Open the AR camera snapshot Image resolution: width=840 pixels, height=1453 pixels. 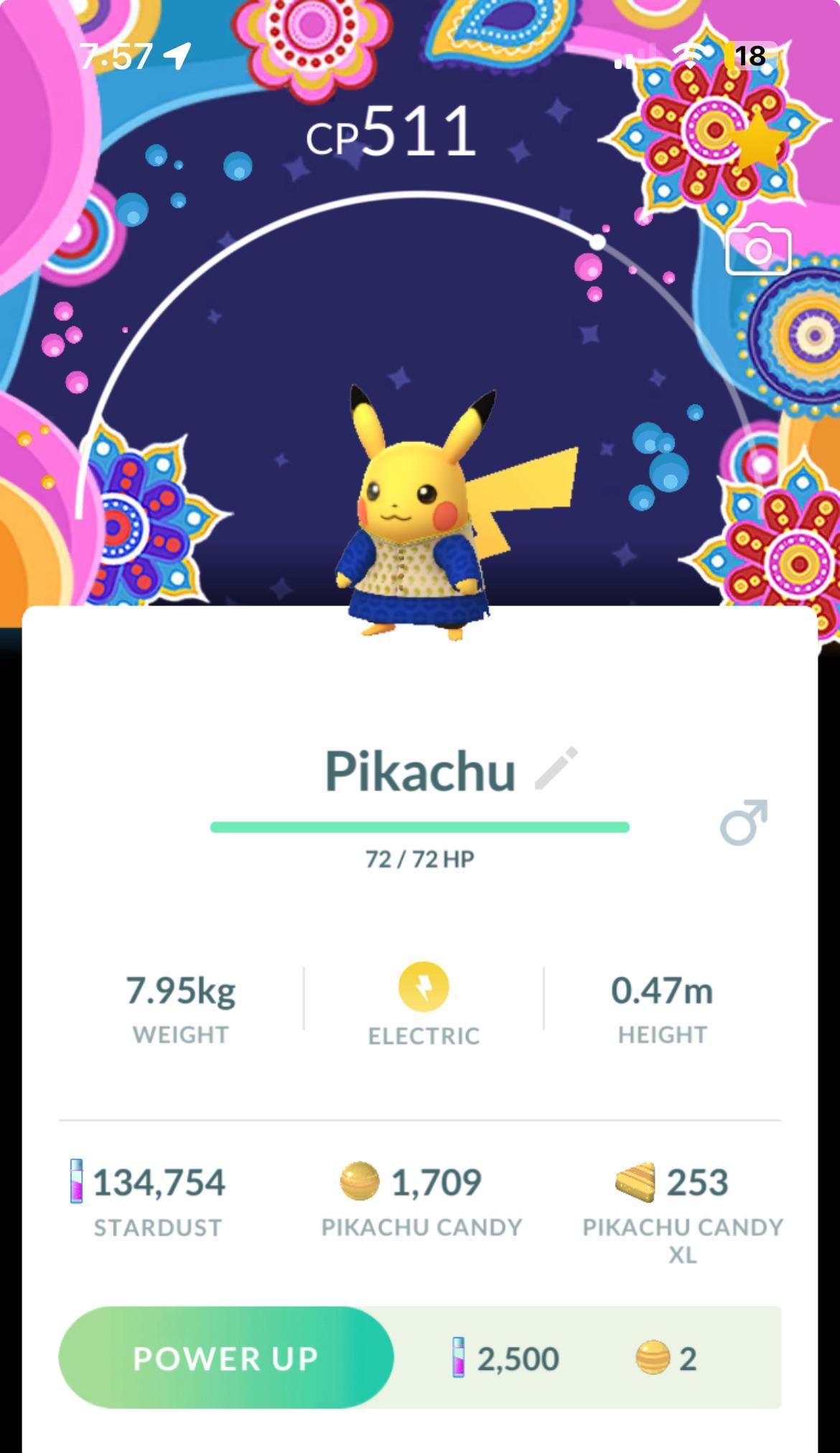pos(758,250)
